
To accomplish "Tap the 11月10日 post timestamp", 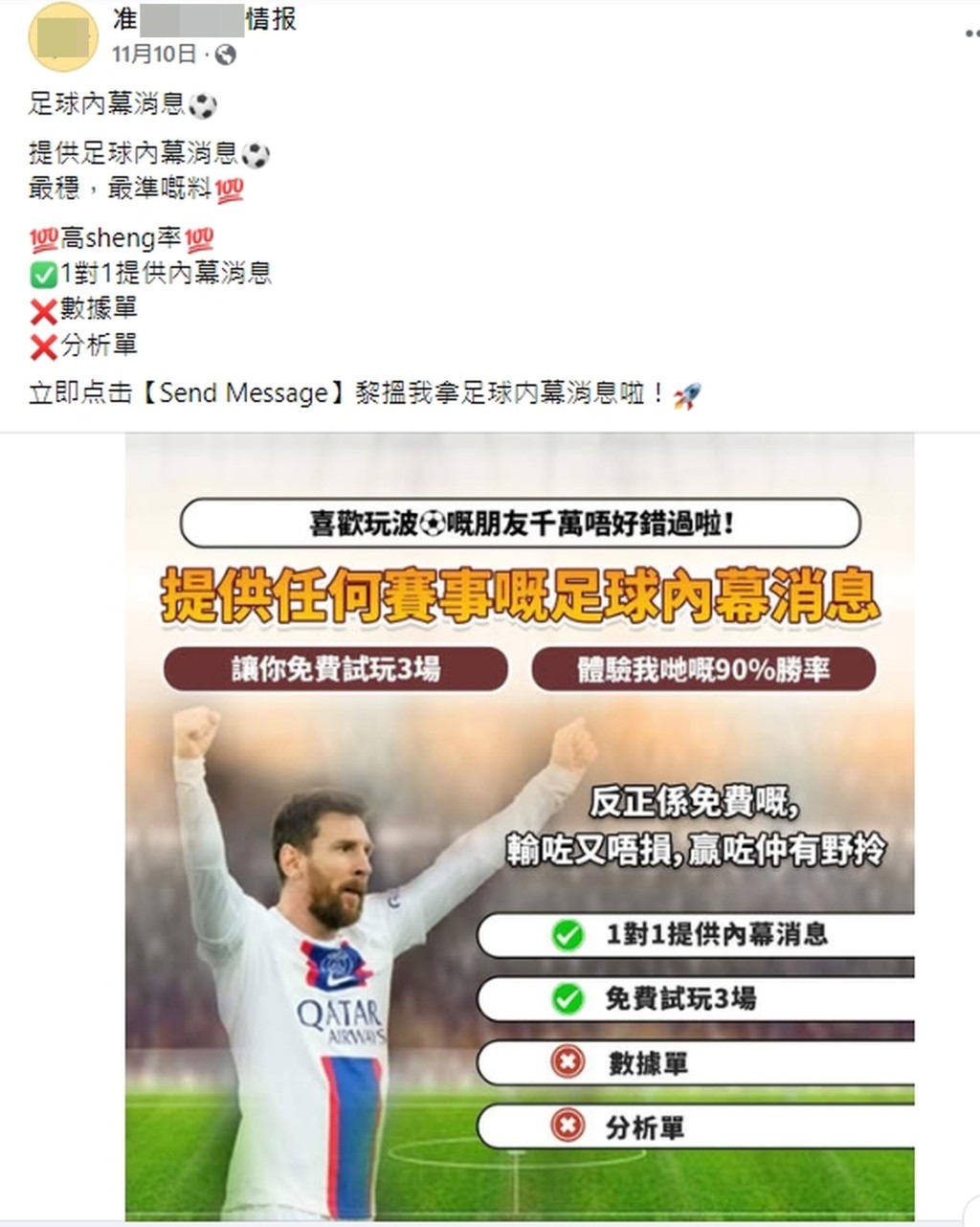I will point(153,55).
